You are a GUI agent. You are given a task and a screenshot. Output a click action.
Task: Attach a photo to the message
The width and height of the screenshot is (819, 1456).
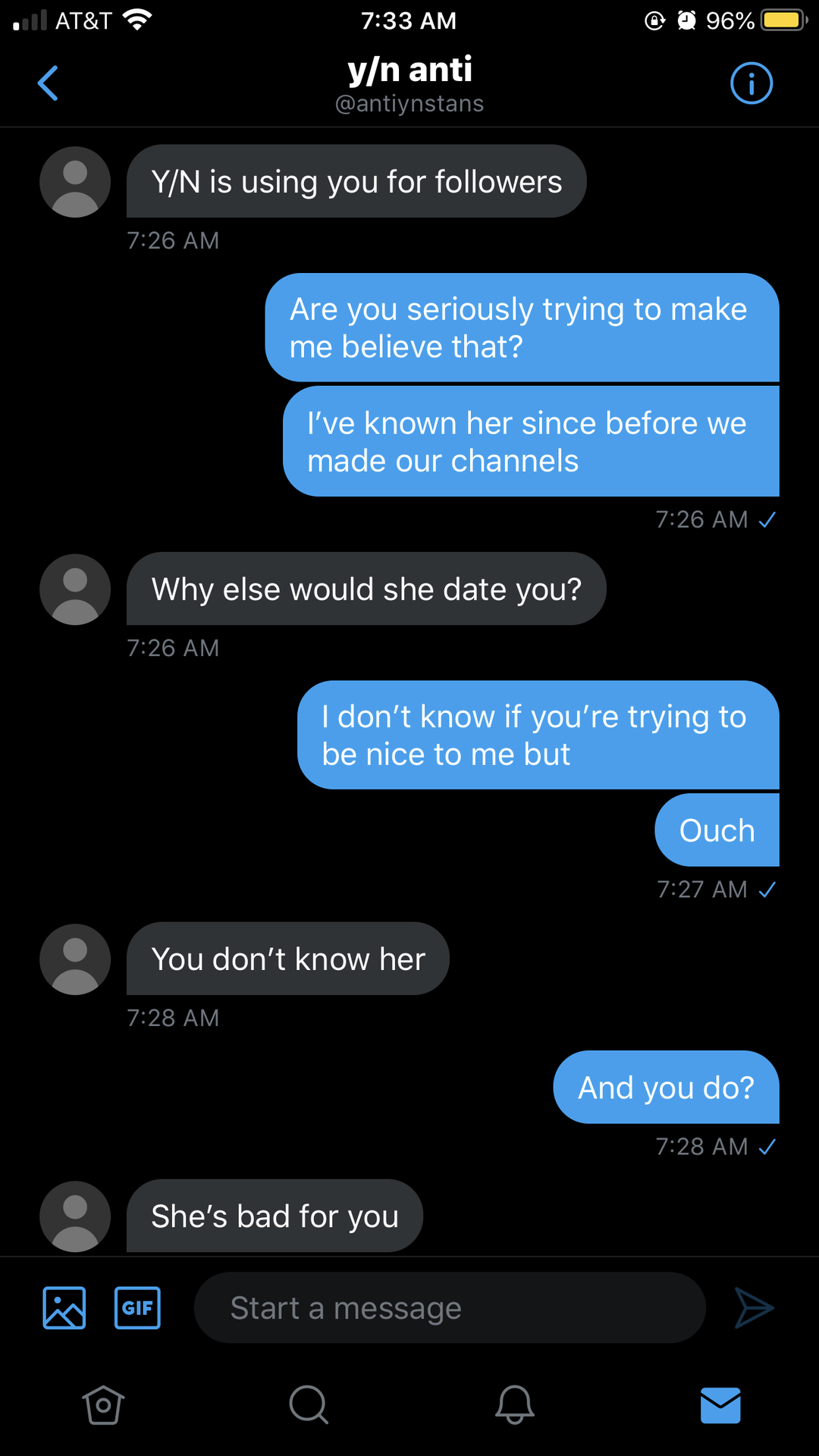(x=64, y=1308)
